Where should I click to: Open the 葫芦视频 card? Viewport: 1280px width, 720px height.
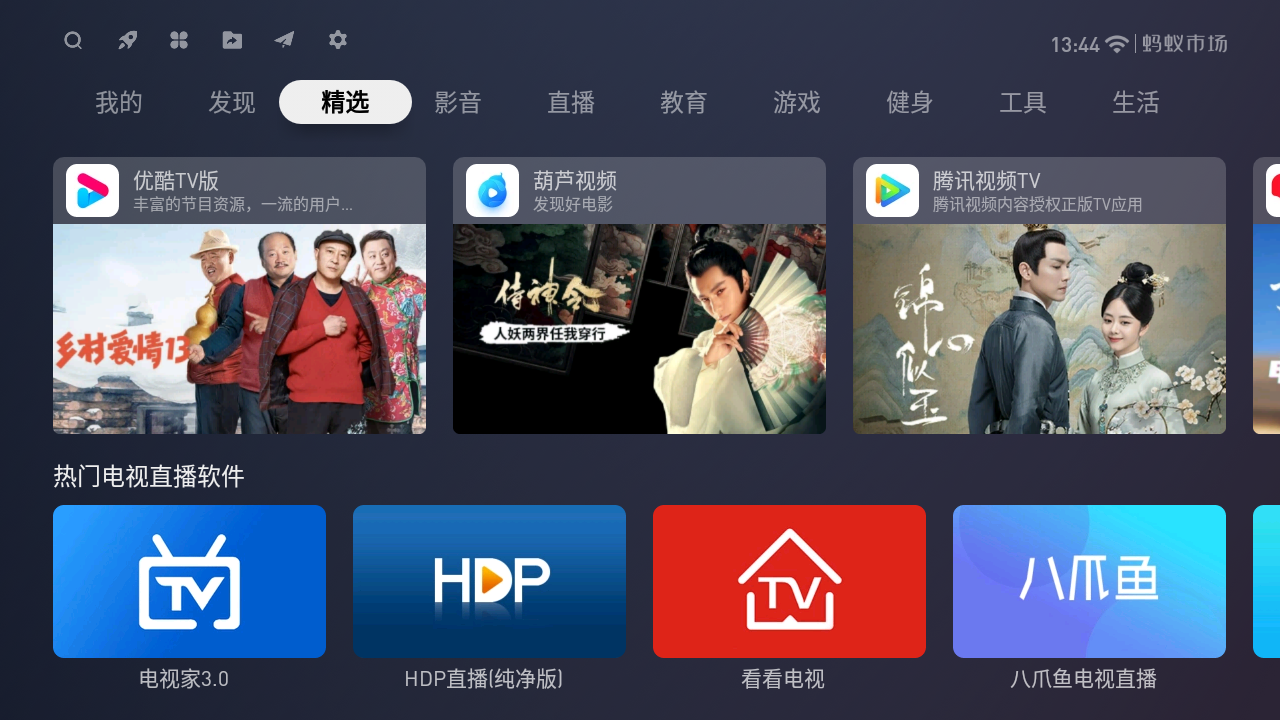[639, 296]
